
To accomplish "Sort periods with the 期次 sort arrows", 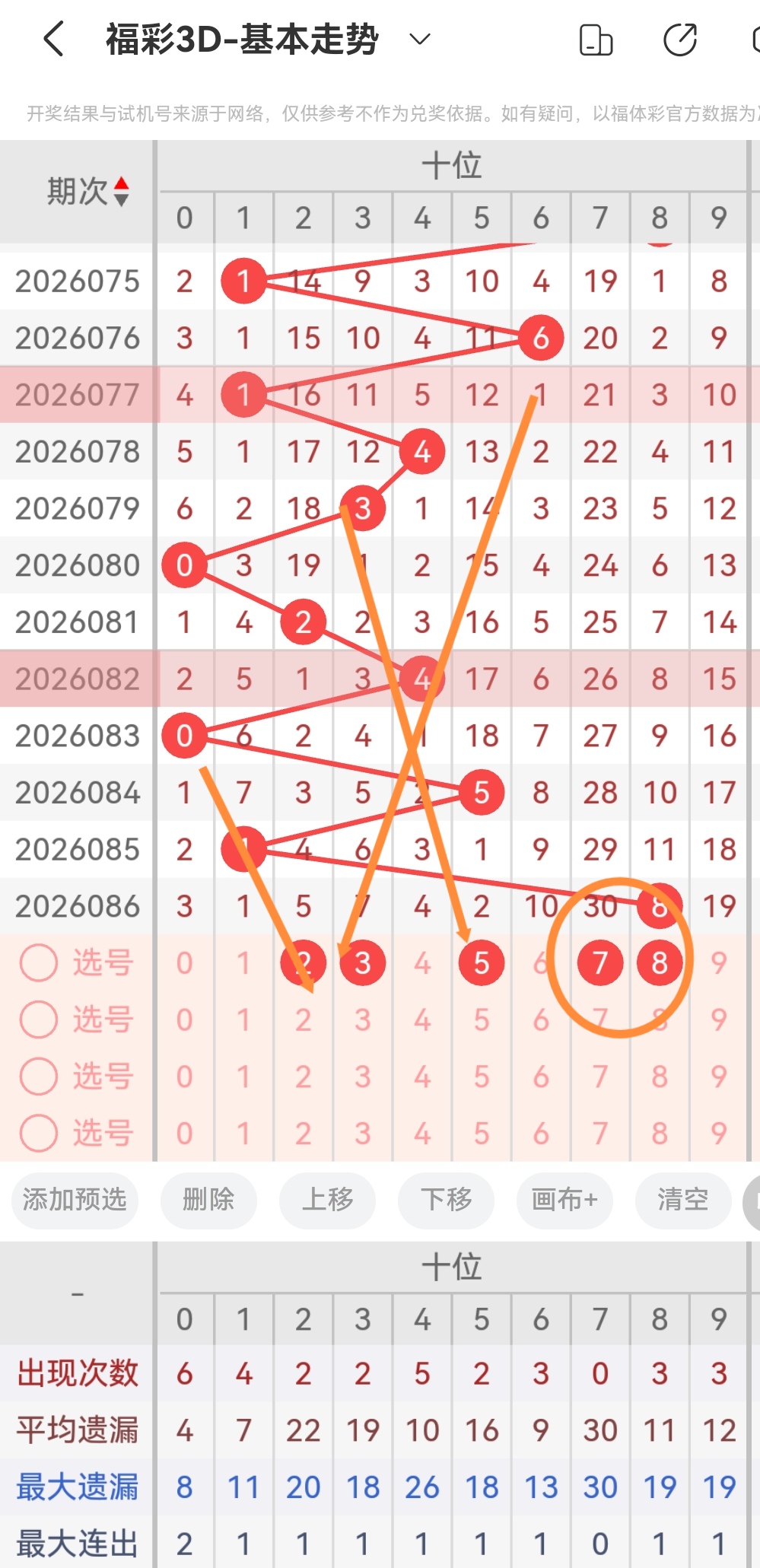I will 122,192.
